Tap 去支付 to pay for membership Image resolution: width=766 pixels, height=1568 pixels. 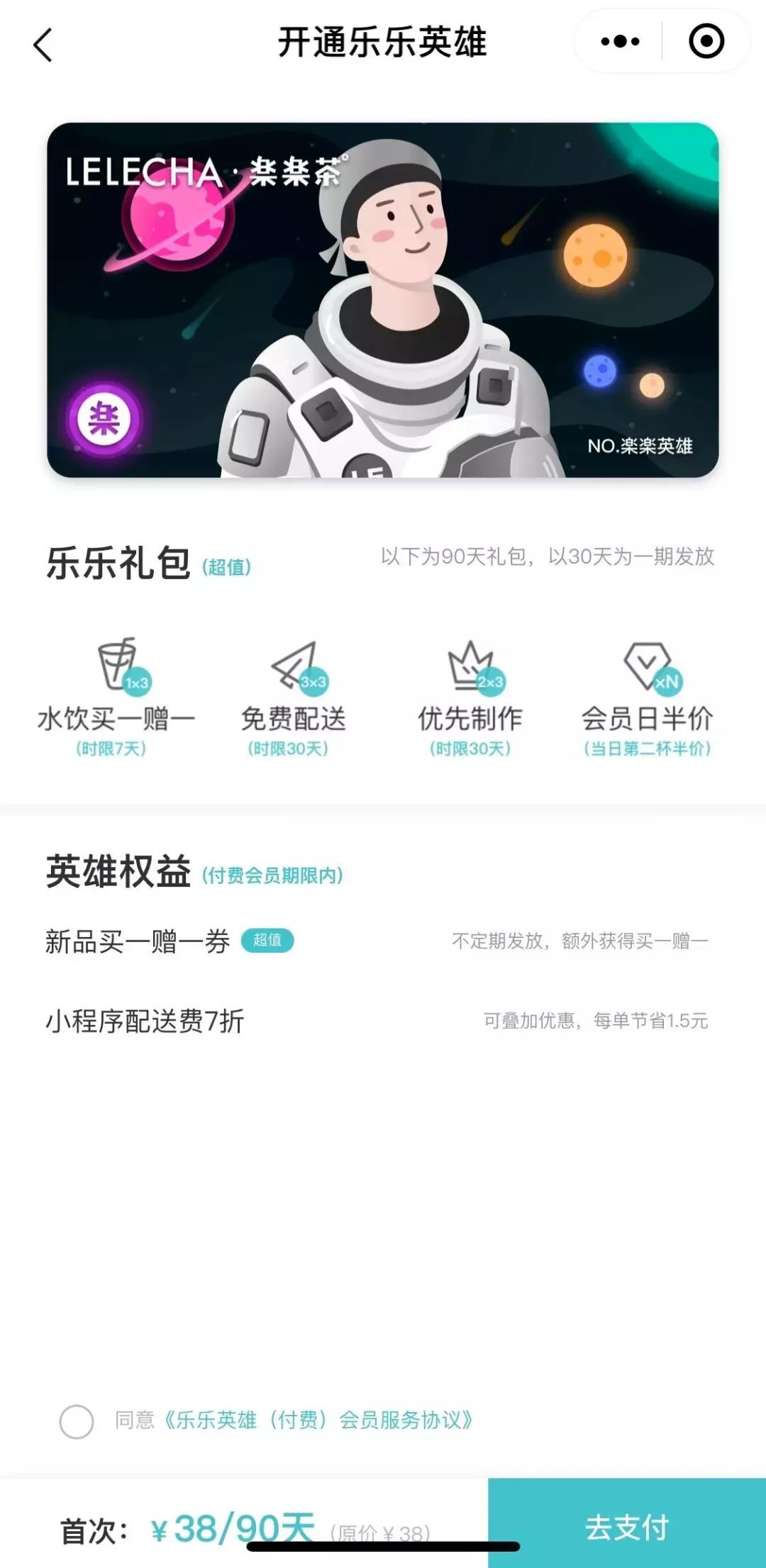pos(627,1527)
